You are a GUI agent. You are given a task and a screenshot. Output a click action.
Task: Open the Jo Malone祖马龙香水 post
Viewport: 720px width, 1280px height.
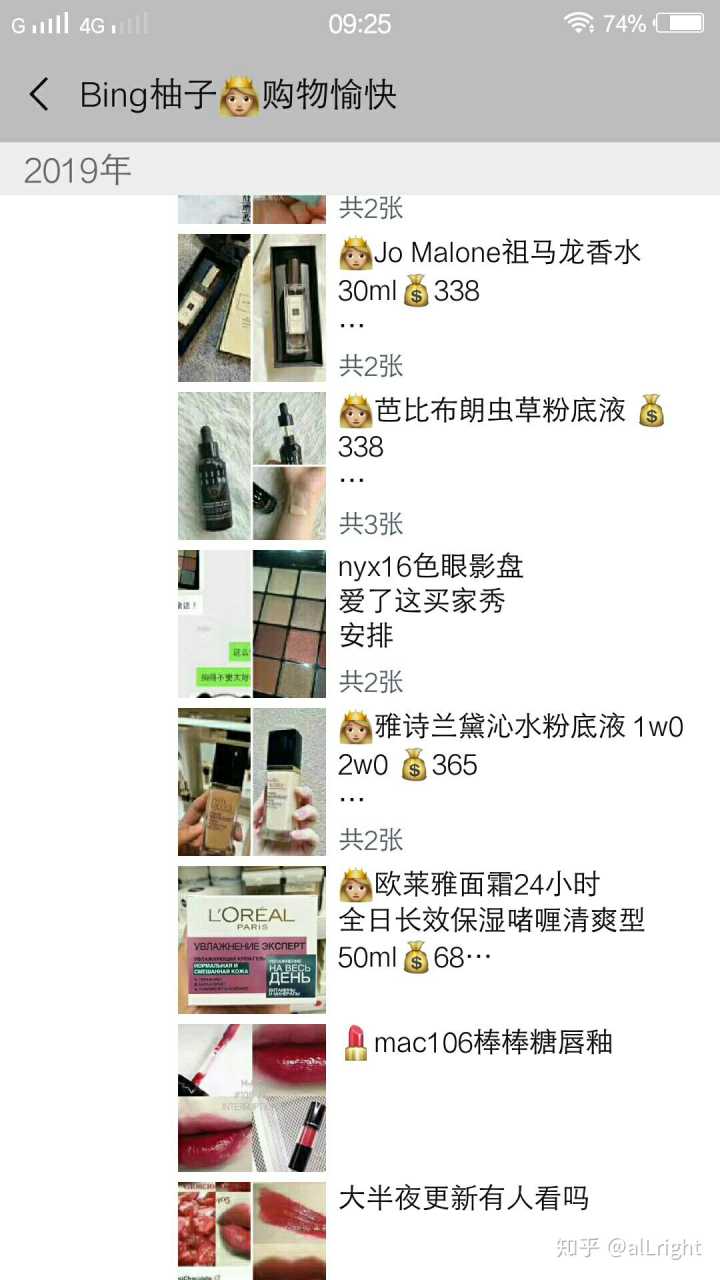coord(490,272)
